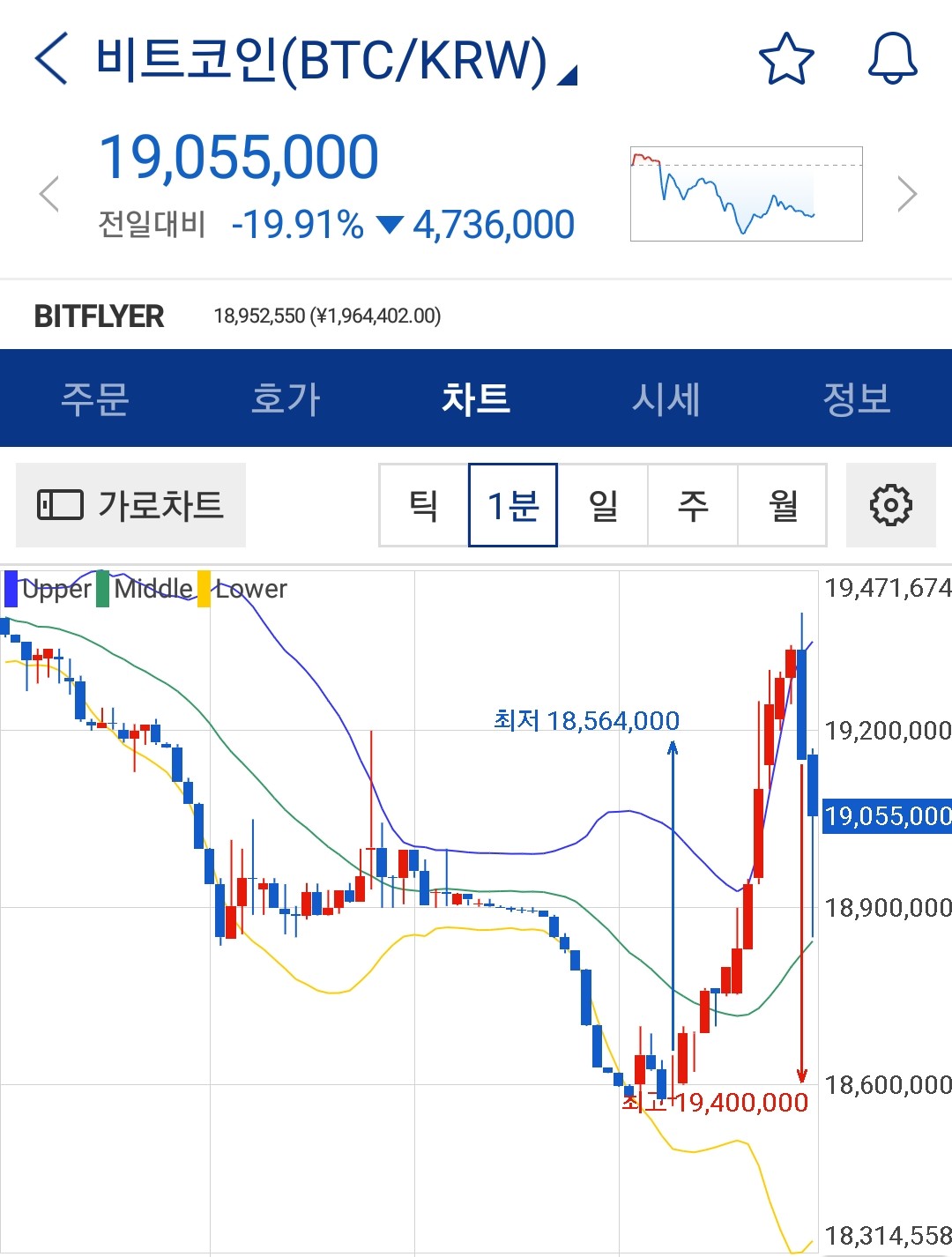The image size is (952, 1257).
Task: Tap the mini price sparkline thumbnail
Action: pyautogui.click(x=746, y=192)
